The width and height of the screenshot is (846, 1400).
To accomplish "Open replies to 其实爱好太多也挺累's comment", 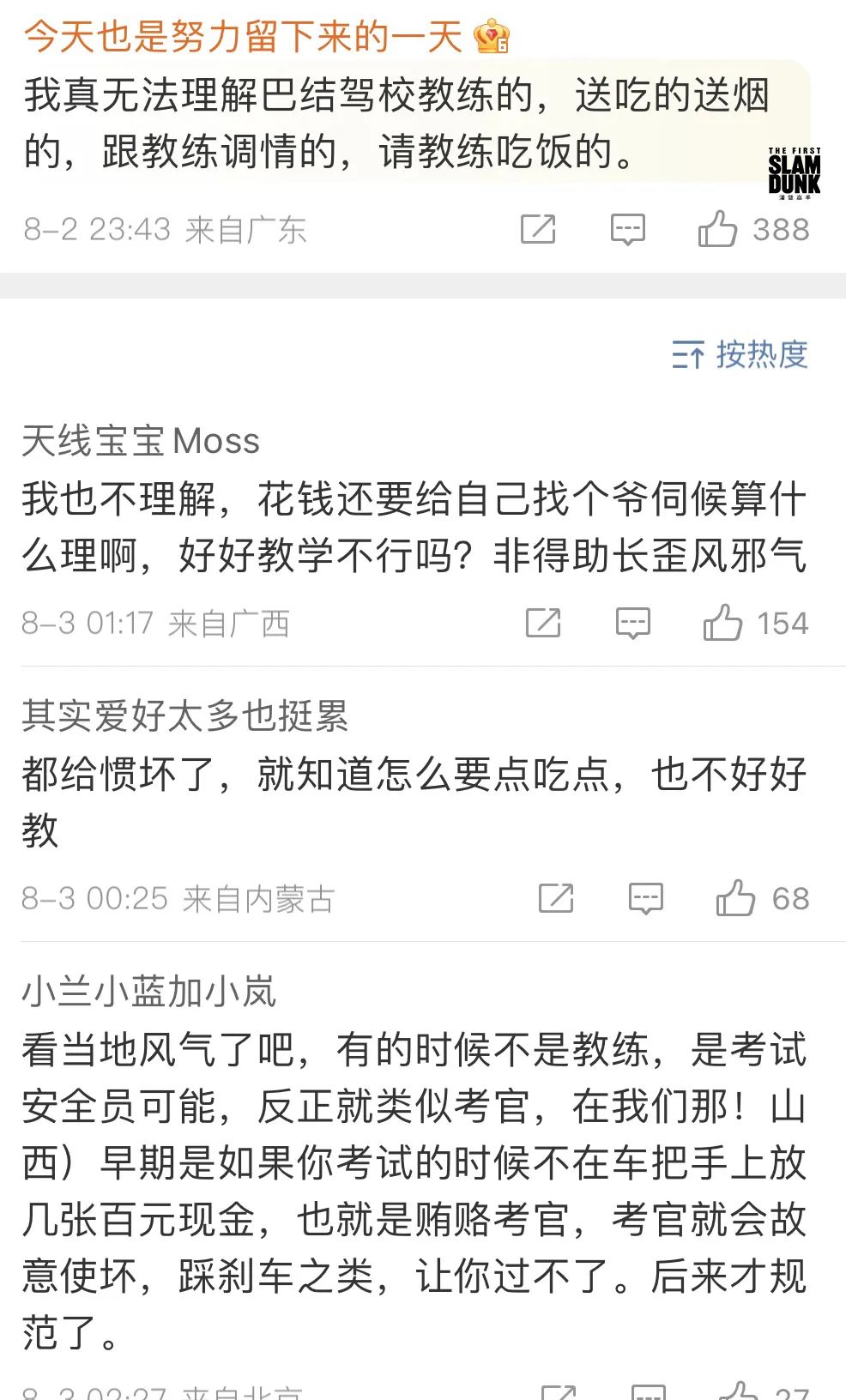I will coord(646,898).
